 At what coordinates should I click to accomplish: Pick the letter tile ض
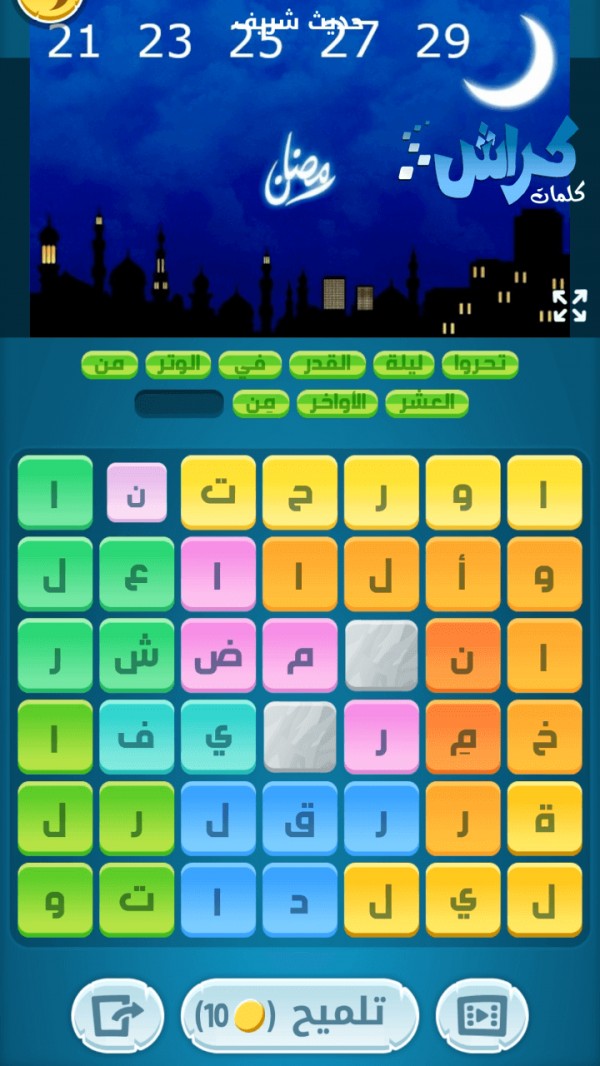click(x=218, y=655)
